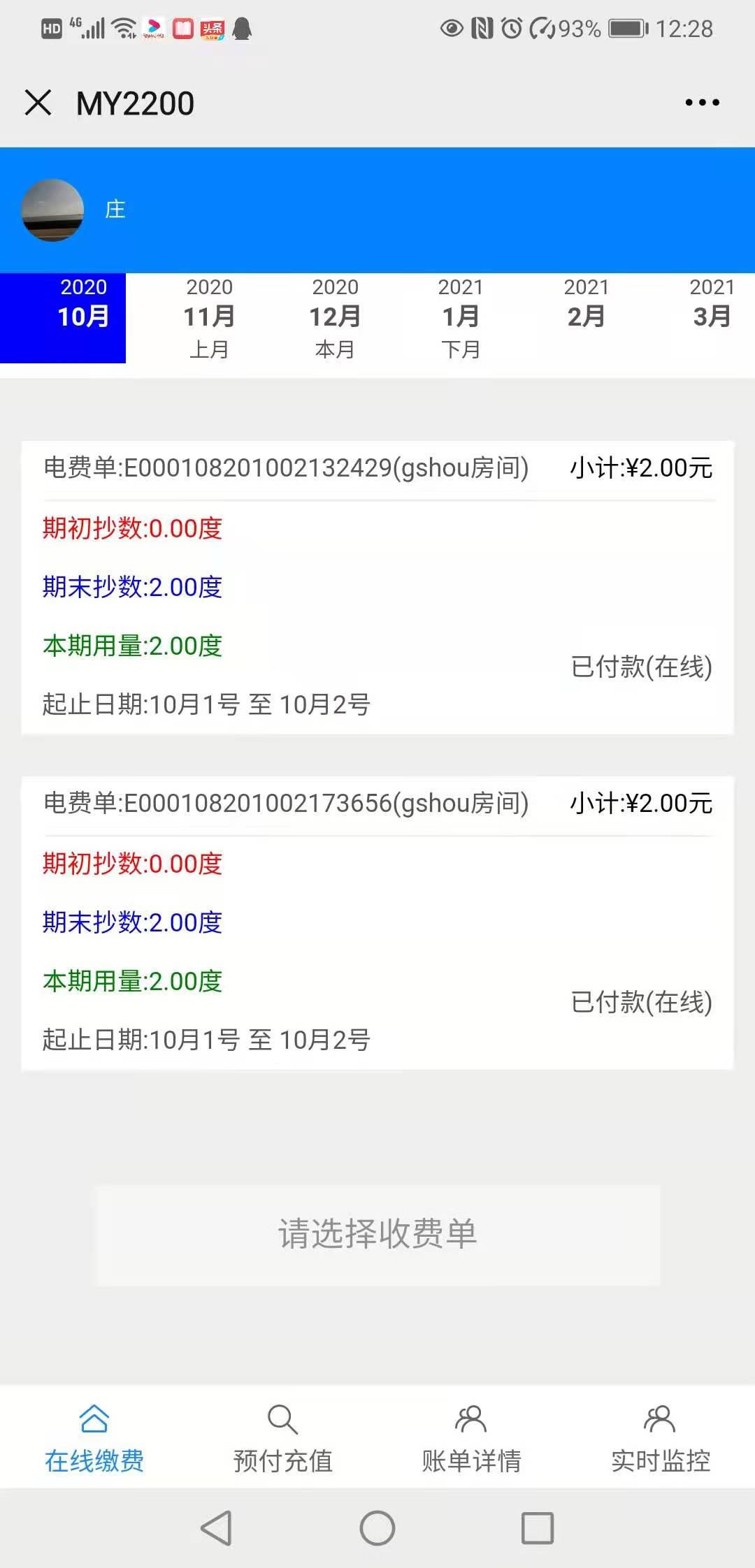The image size is (755, 1568).
Task: Open the three-dot overflow menu
Action: coord(702,103)
